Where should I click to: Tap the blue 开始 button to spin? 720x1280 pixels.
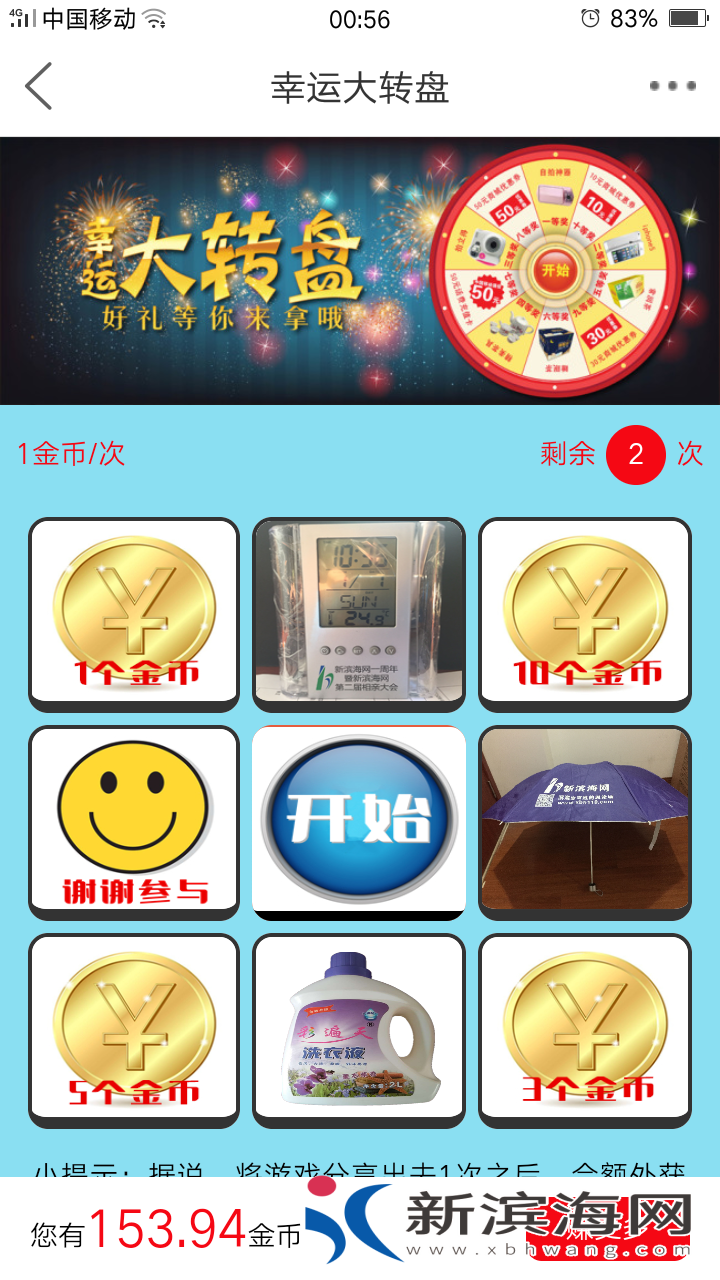[359, 820]
